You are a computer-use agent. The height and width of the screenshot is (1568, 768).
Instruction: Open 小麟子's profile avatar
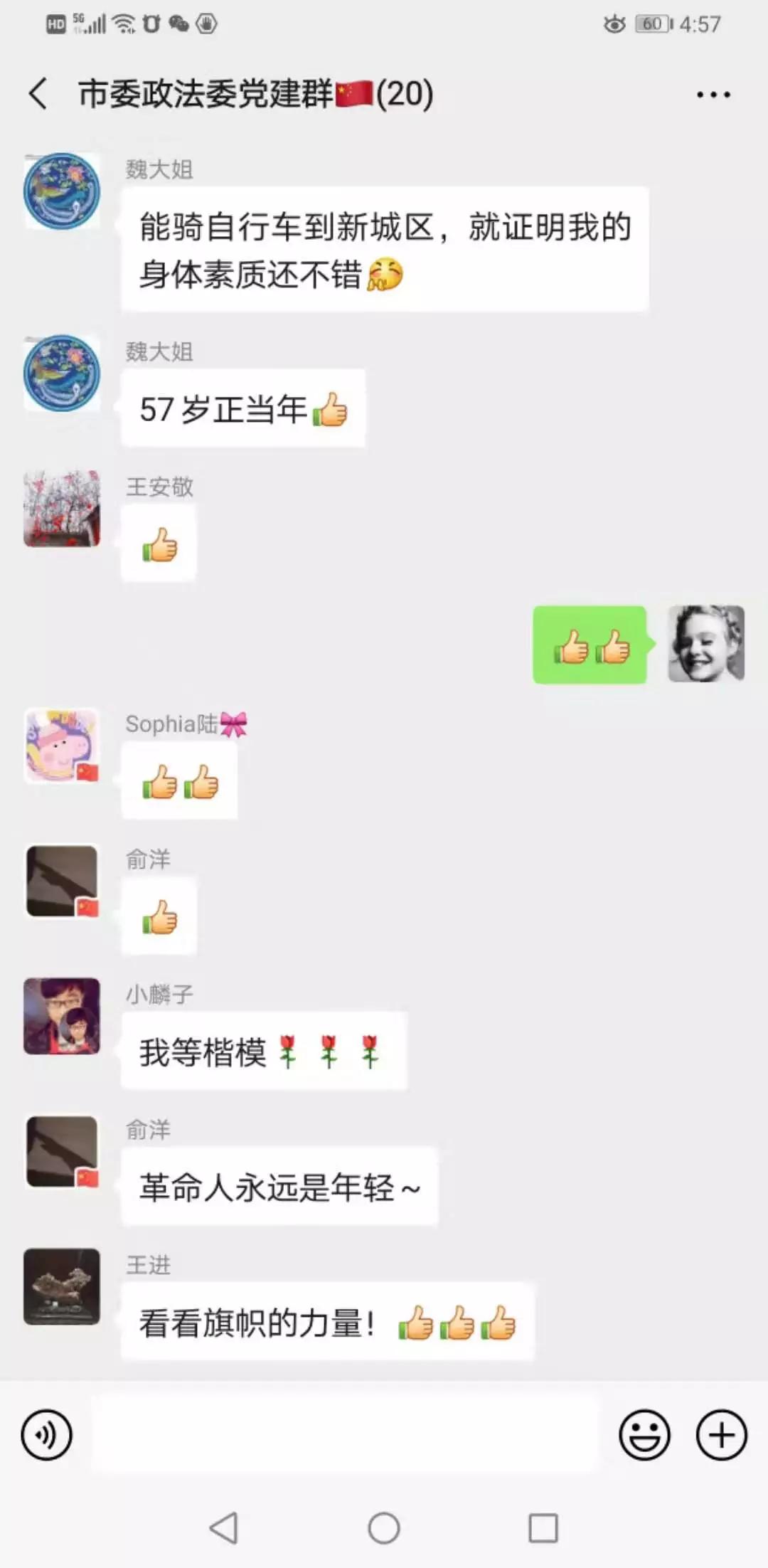(62, 1016)
